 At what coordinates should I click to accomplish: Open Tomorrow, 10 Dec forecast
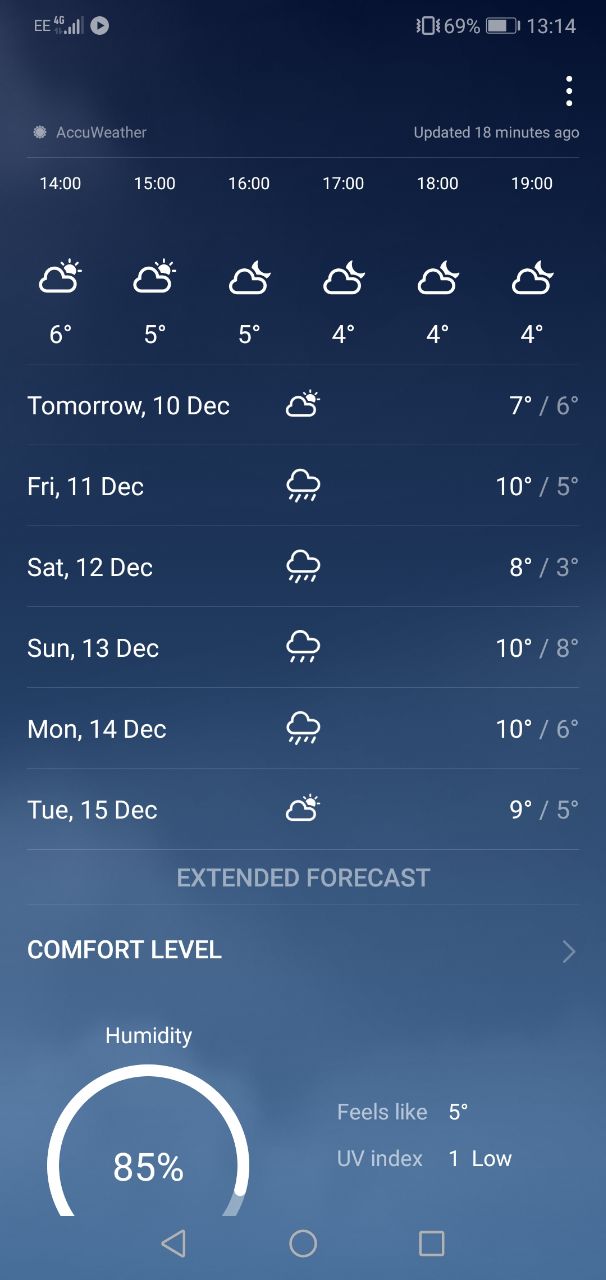click(303, 405)
